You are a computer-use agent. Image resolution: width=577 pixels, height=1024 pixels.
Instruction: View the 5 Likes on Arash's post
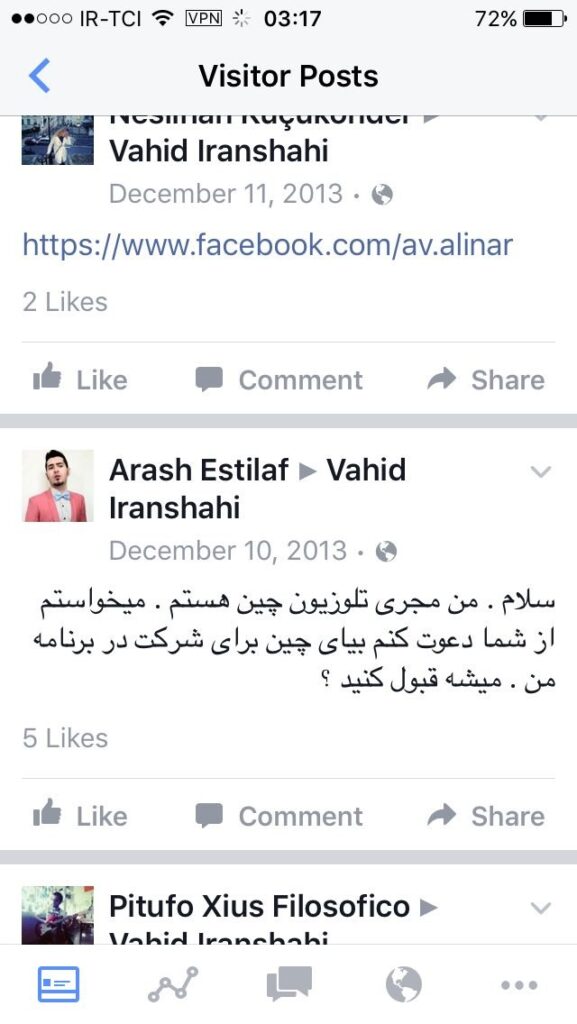(x=65, y=738)
